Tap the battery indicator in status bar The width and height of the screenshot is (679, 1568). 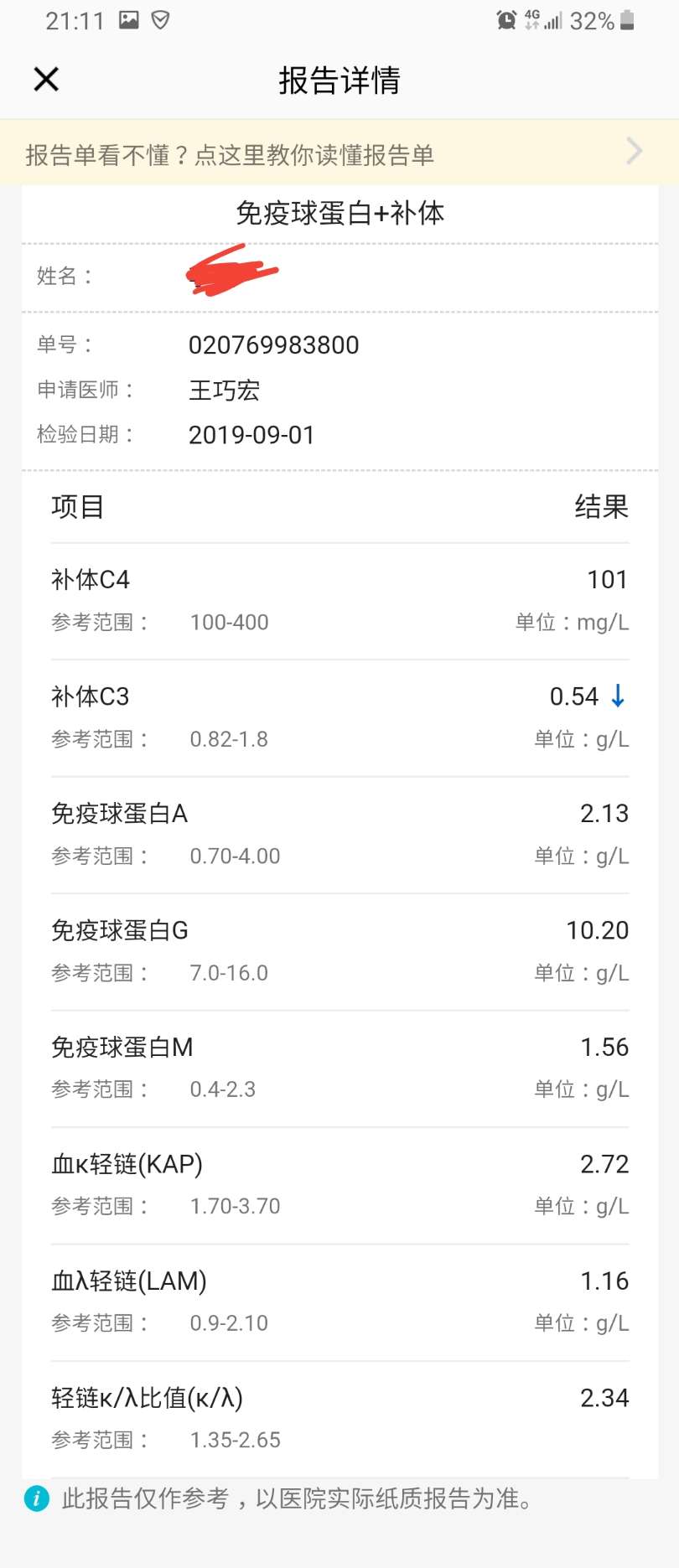tap(625, 20)
